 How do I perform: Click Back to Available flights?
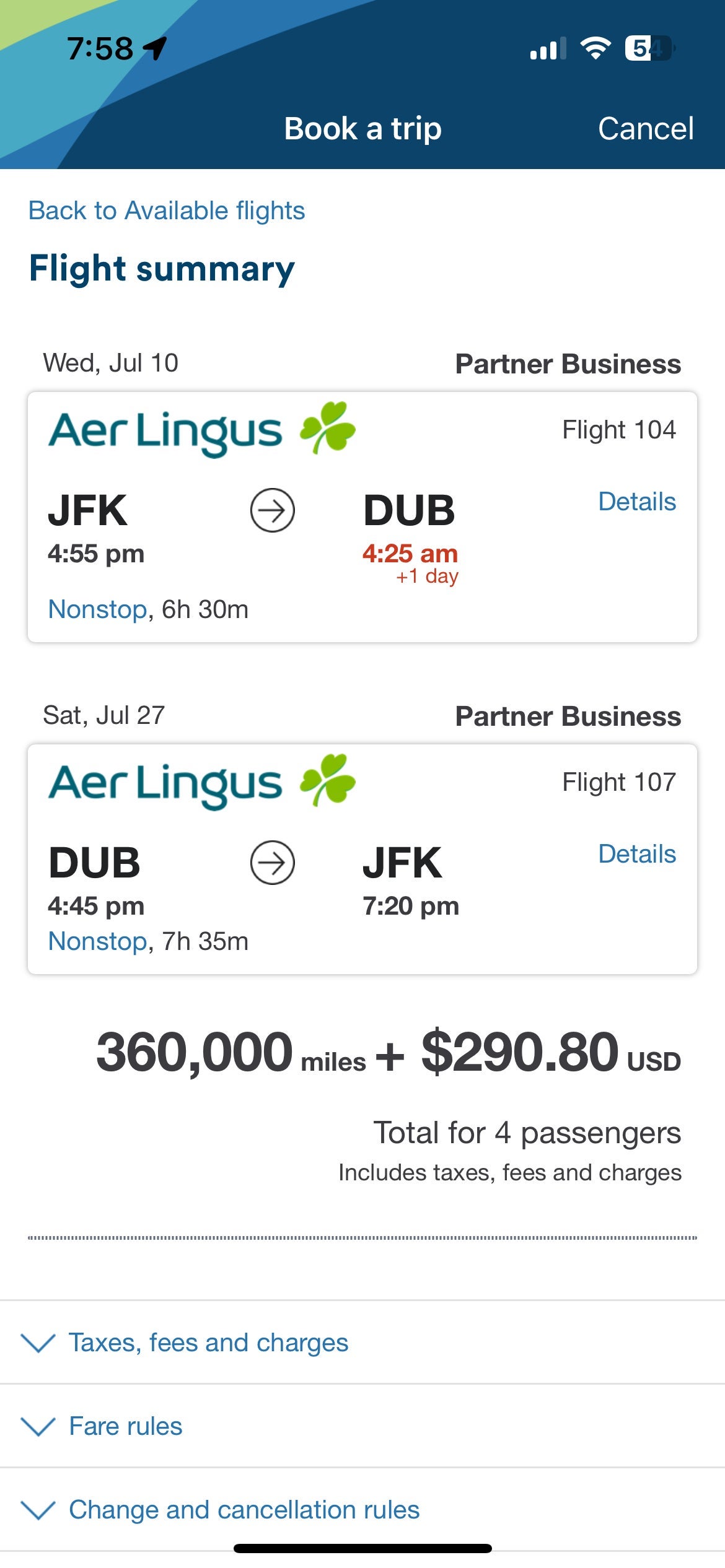(x=165, y=210)
